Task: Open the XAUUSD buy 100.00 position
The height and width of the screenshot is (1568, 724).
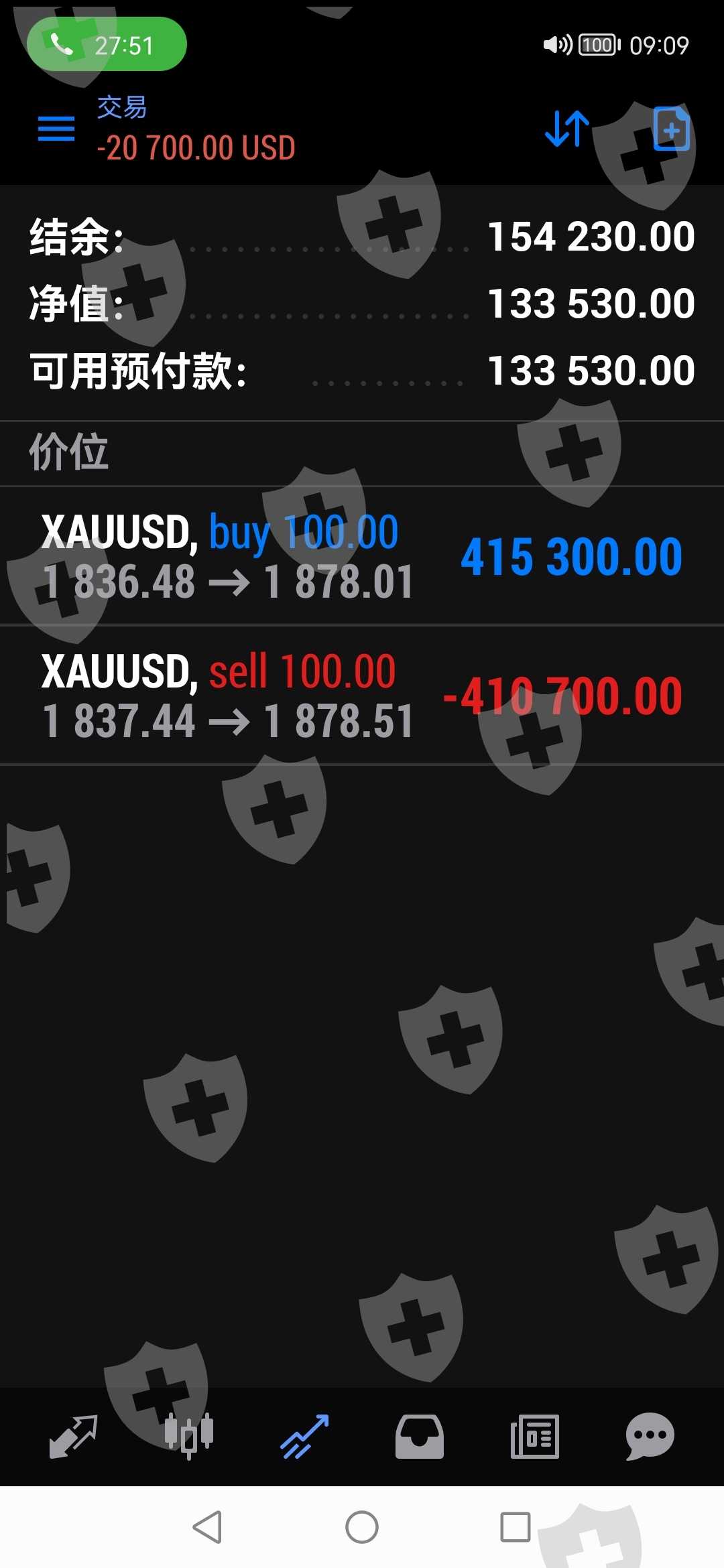Action: pos(362,557)
